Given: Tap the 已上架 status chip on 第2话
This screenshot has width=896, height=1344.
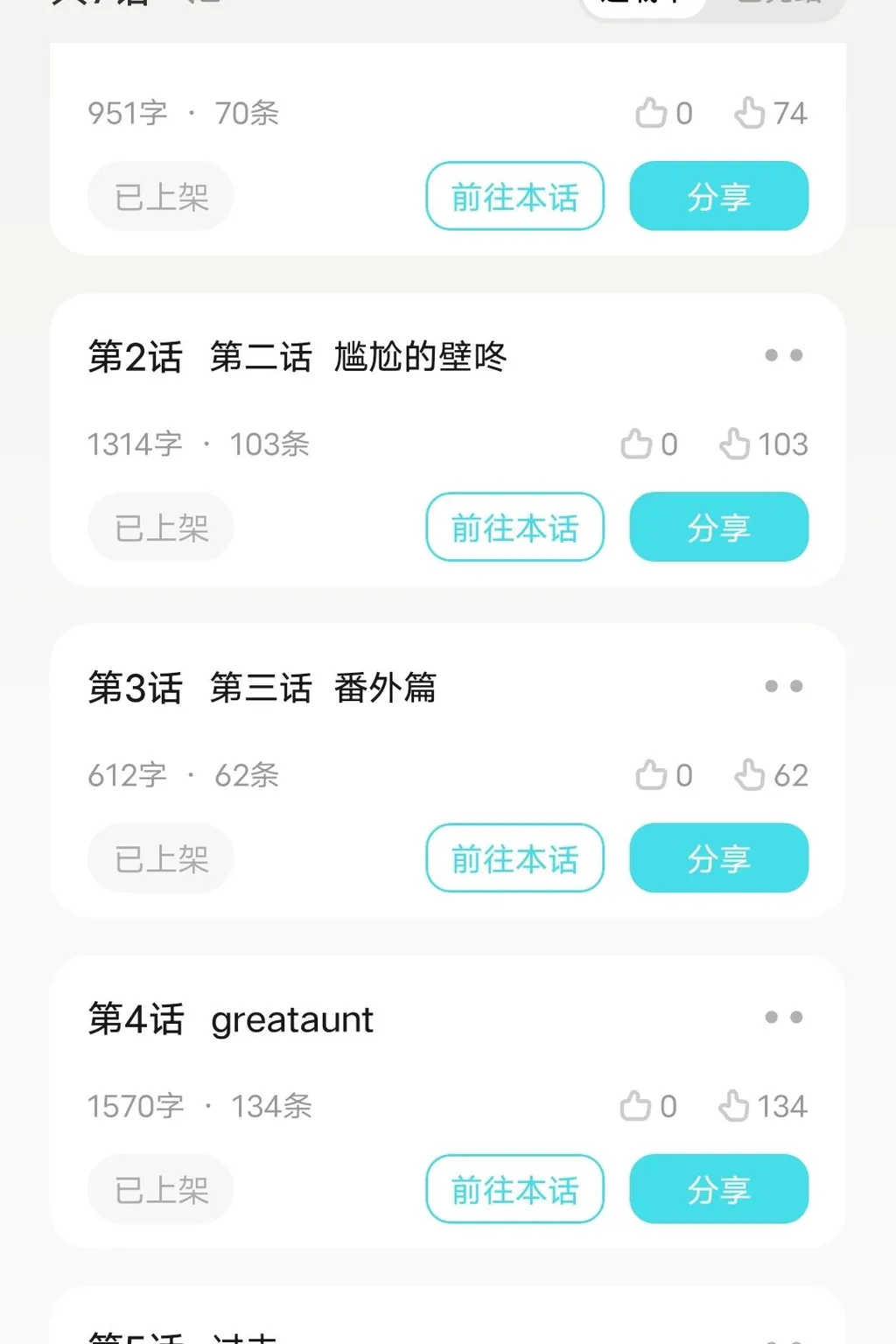Looking at the screenshot, I should (x=161, y=527).
